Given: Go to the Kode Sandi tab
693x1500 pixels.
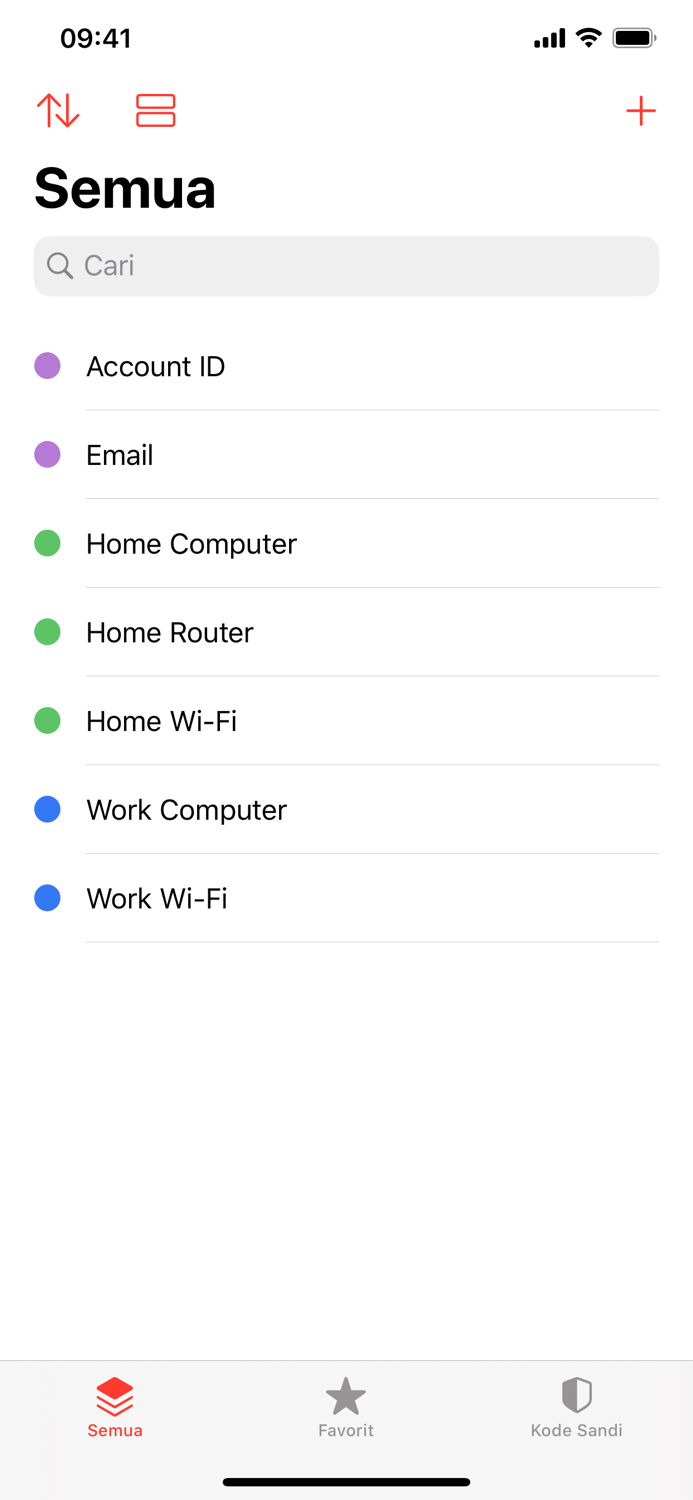Looking at the screenshot, I should click(577, 1408).
